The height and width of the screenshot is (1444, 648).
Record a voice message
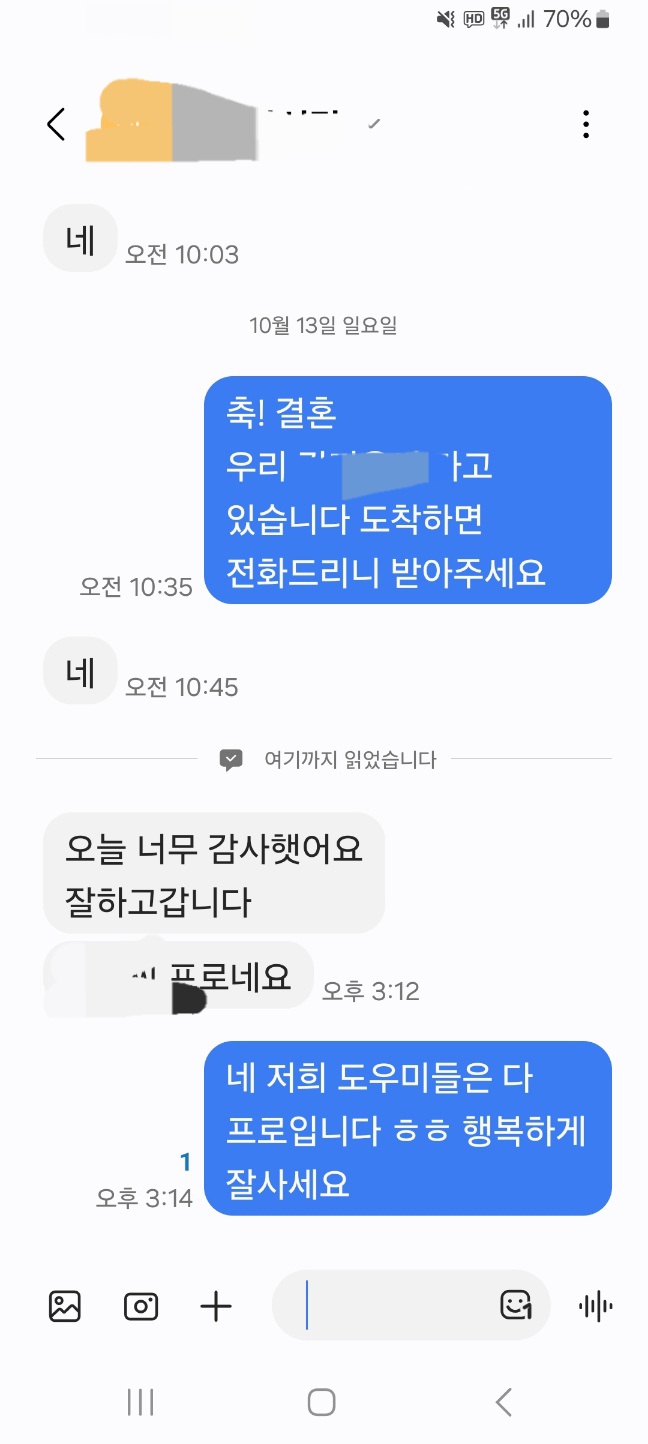(596, 1306)
